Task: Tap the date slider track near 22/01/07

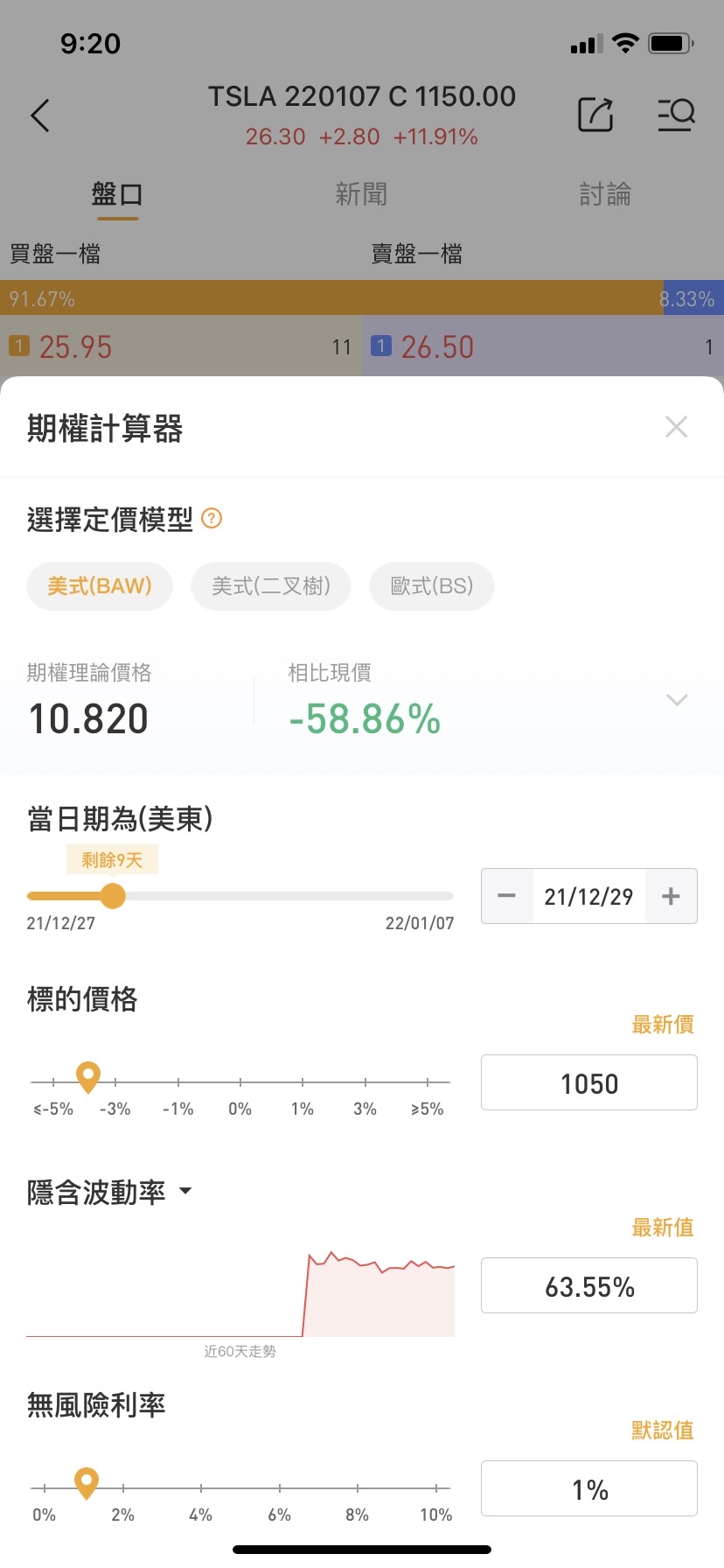Action: [446, 896]
